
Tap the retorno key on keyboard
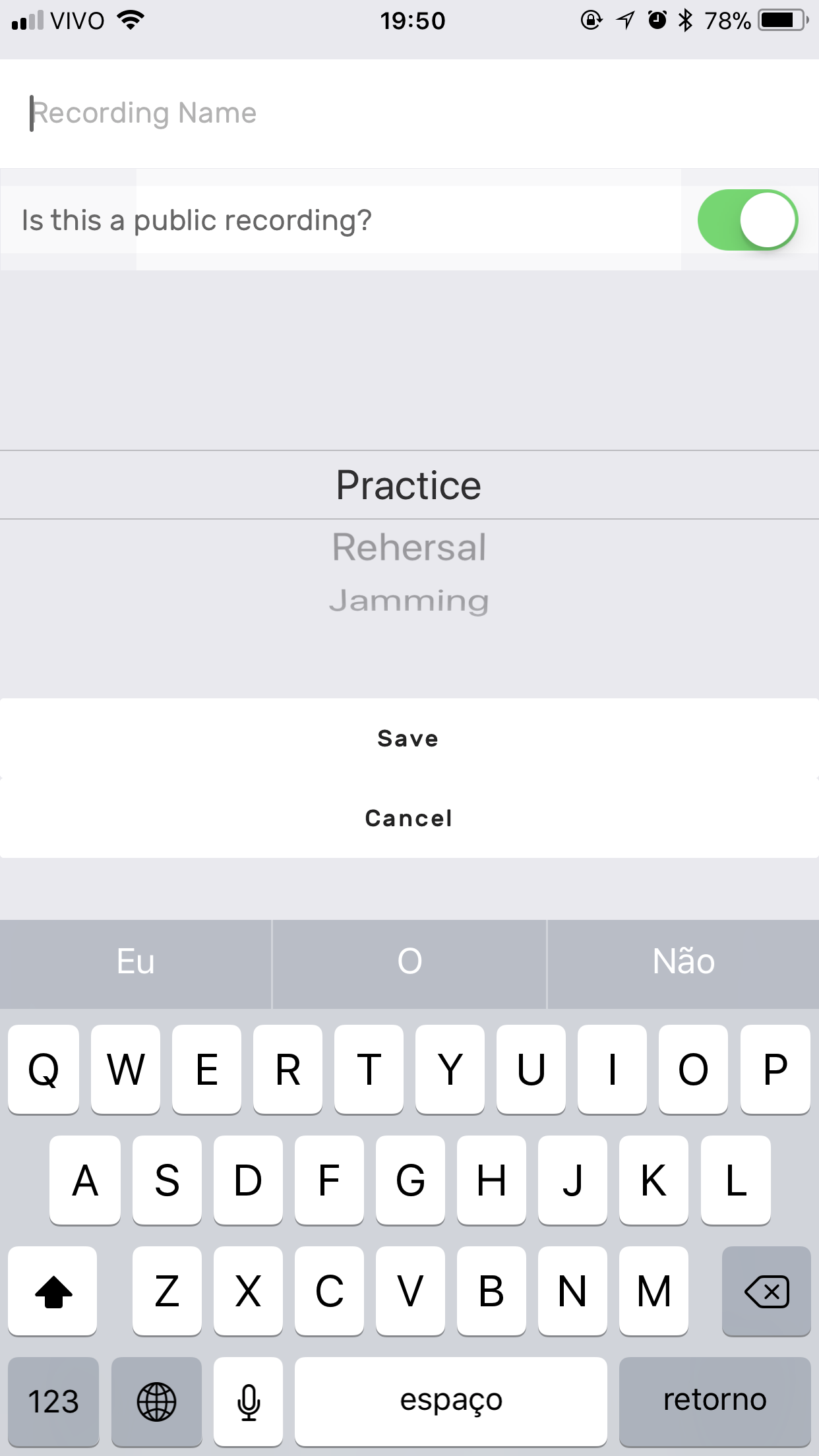point(715,1401)
